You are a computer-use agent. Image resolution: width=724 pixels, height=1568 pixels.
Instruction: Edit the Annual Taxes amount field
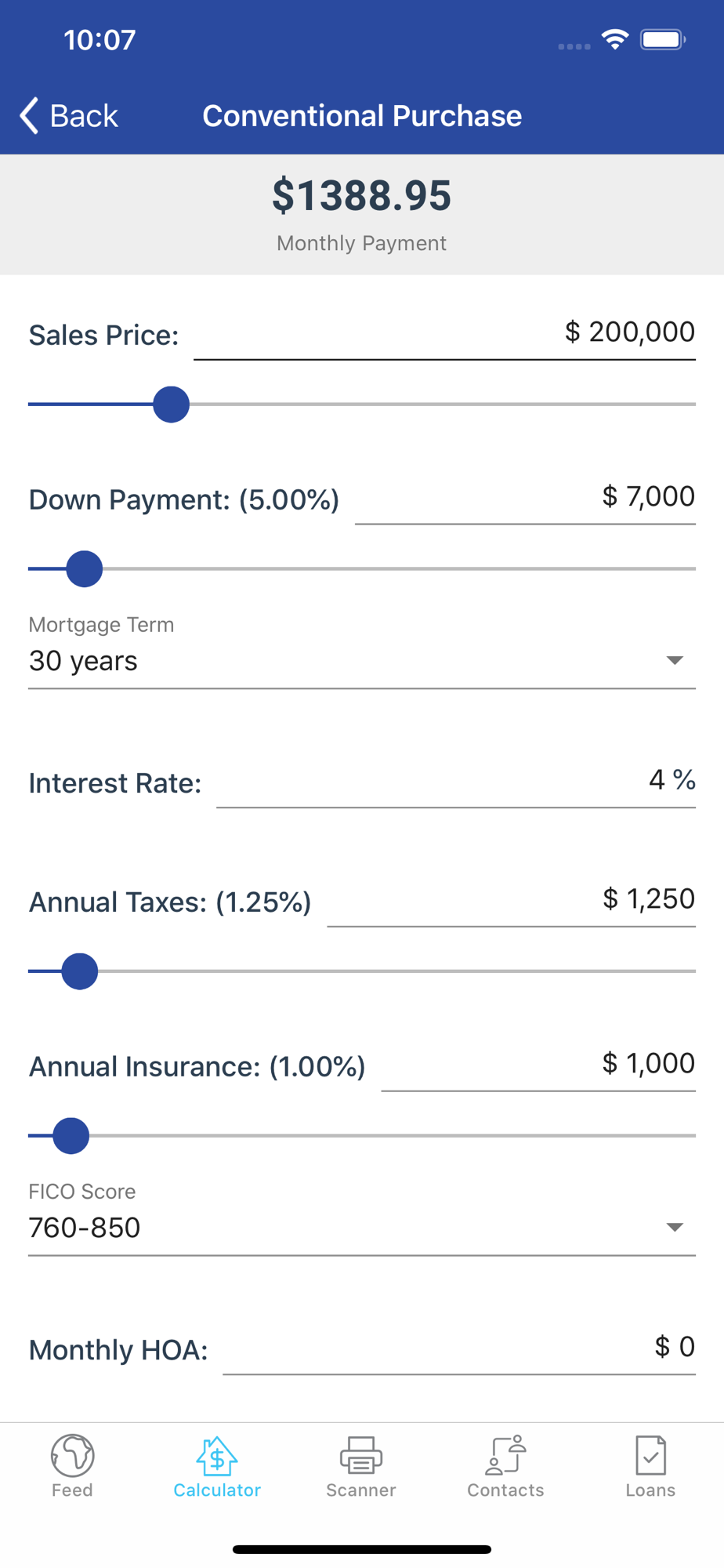point(511,899)
